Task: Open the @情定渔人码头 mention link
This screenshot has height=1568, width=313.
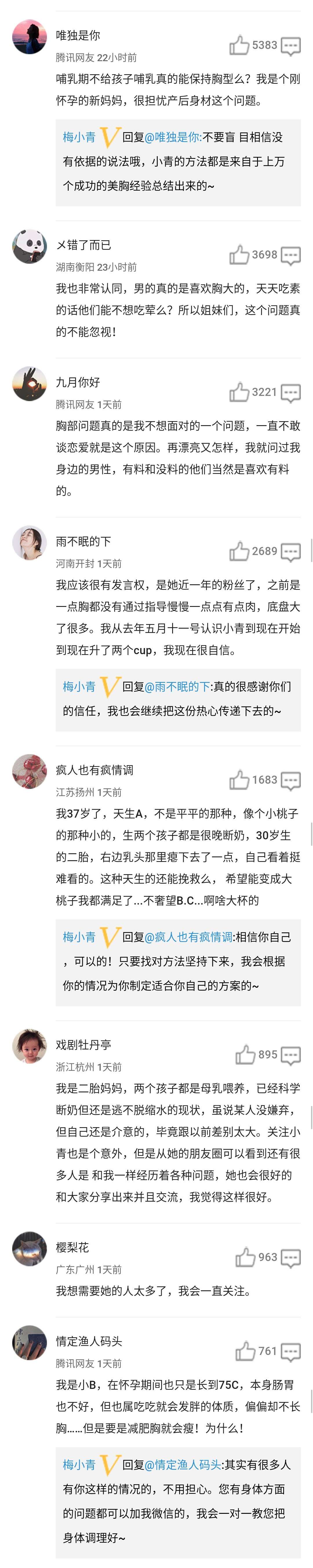Action: 183,1465
